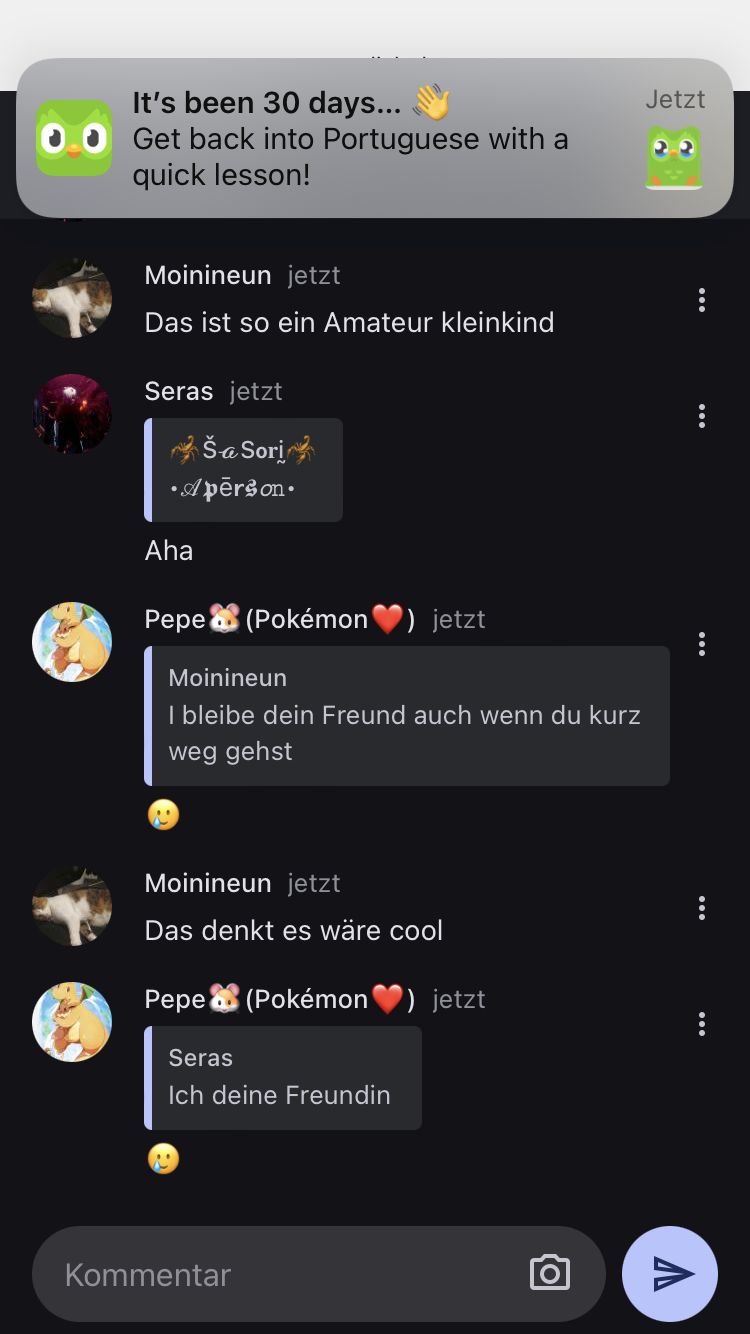Open options for "Das denkt es wäre cool"
The image size is (750, 1334).
coord(702,907)
